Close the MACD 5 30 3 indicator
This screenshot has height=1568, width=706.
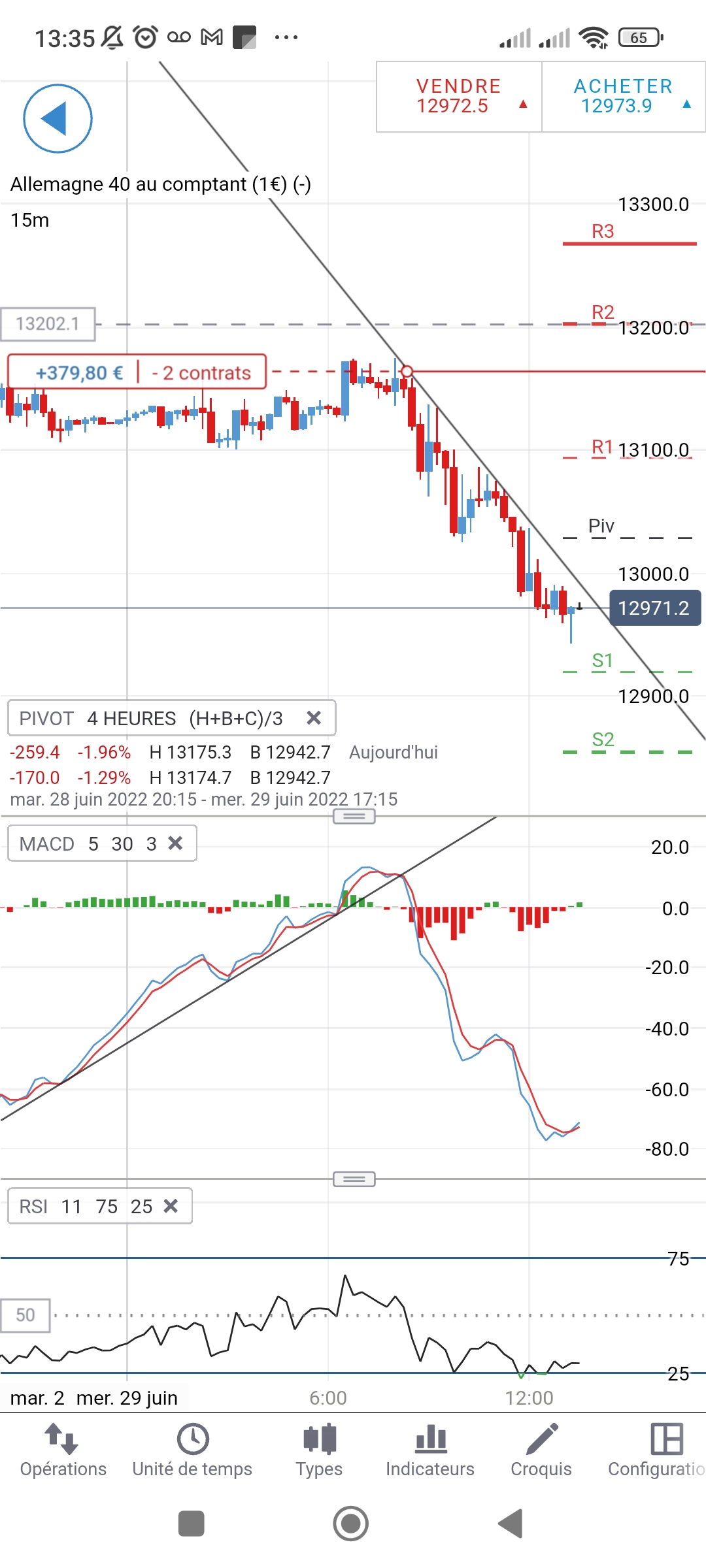[175, 843]
